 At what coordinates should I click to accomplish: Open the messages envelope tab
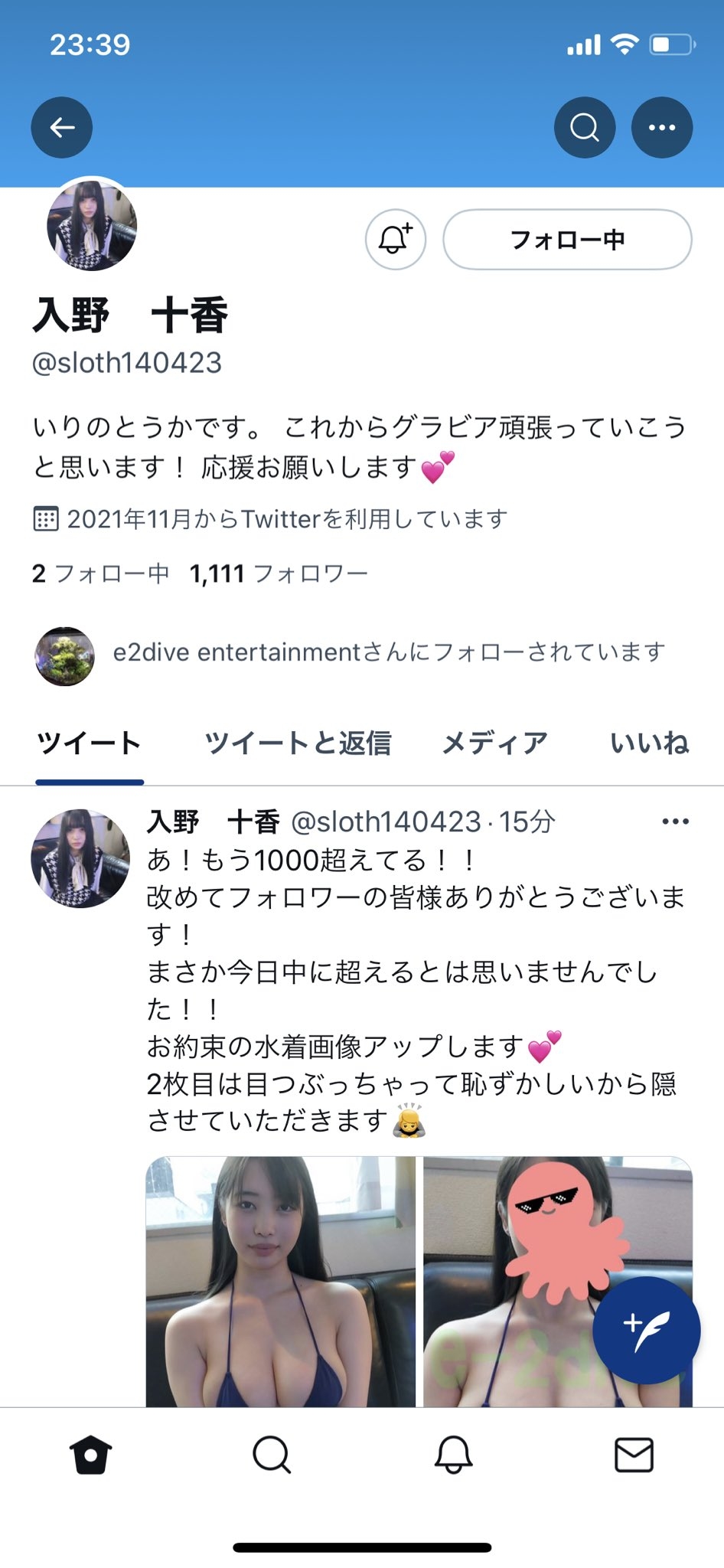click(x=634, y=1455)
